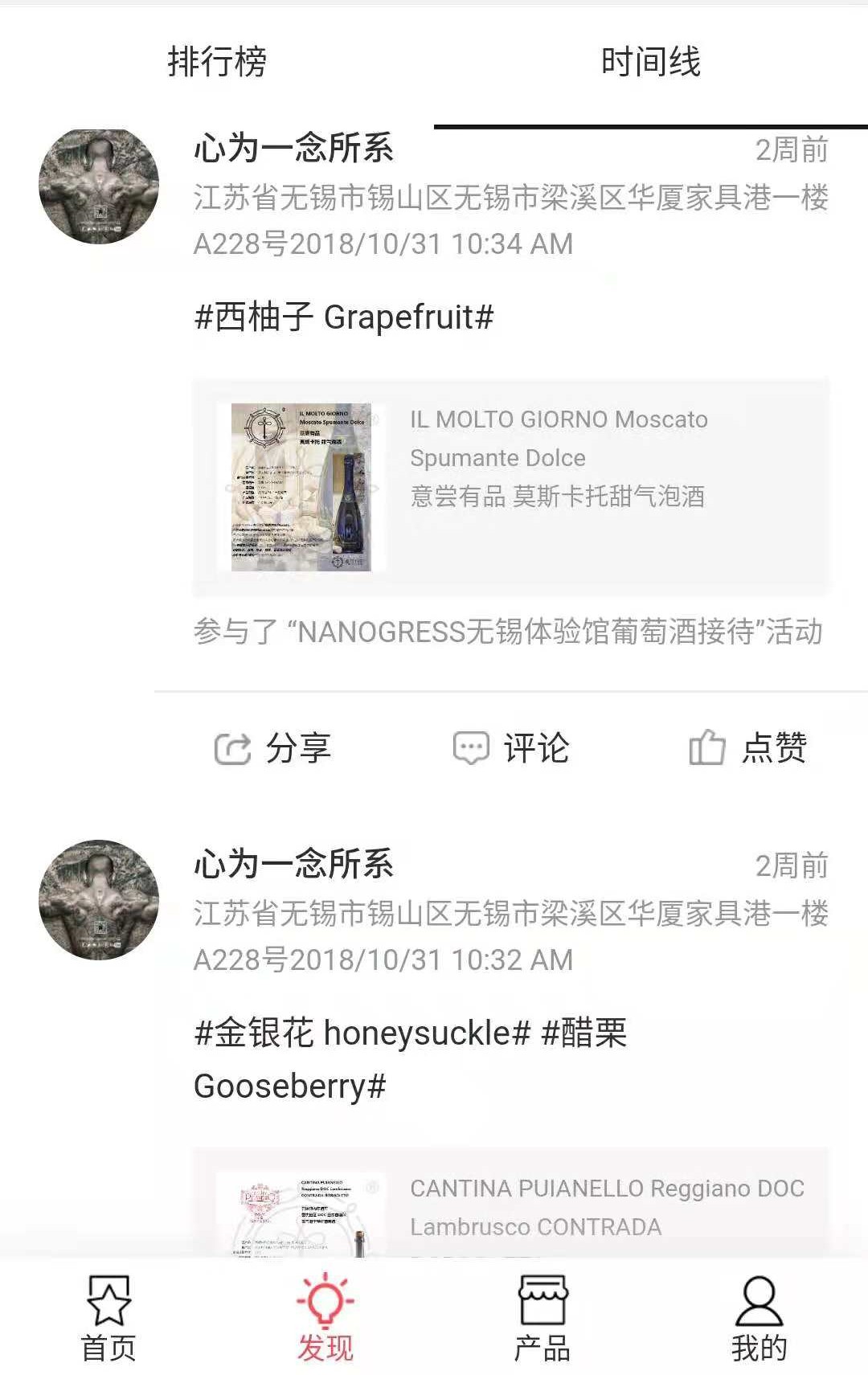
Task: Like the Grapefruit post with 点赞
Action: click(748, 748)
